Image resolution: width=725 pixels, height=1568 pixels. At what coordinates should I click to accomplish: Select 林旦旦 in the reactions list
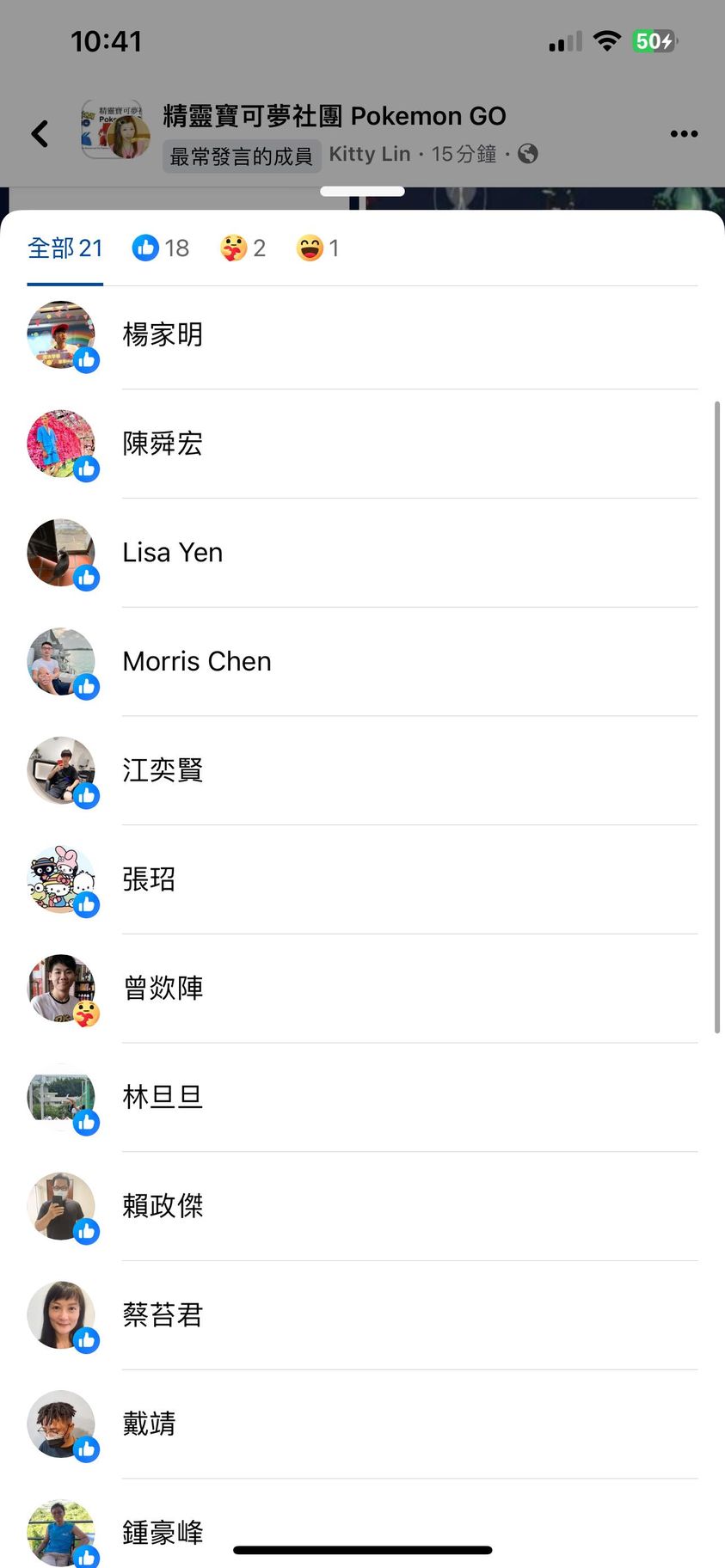tap(163, 1097)
